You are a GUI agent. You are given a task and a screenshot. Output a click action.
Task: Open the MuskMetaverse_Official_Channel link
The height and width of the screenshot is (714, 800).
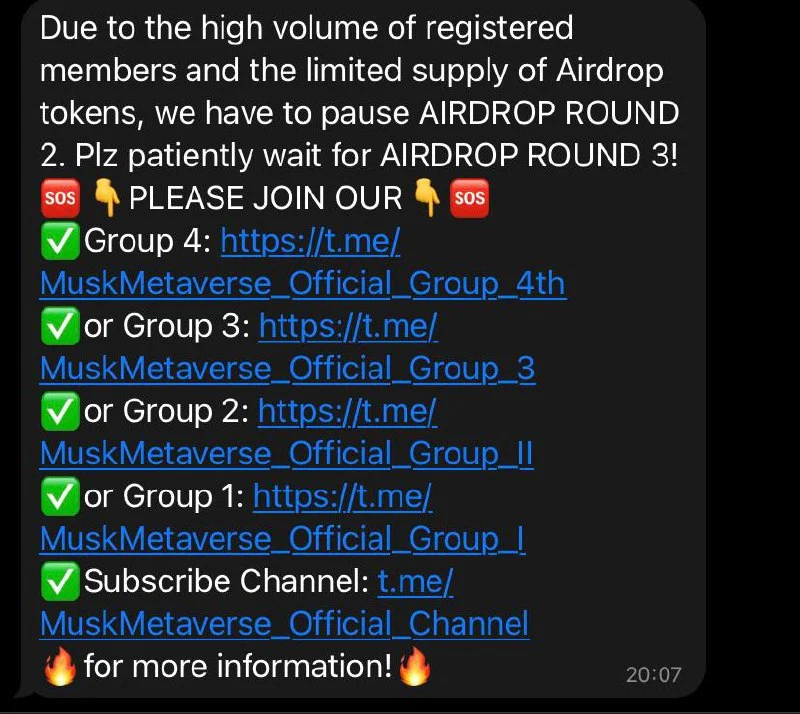pyautogui.click(x=285, y=624)
